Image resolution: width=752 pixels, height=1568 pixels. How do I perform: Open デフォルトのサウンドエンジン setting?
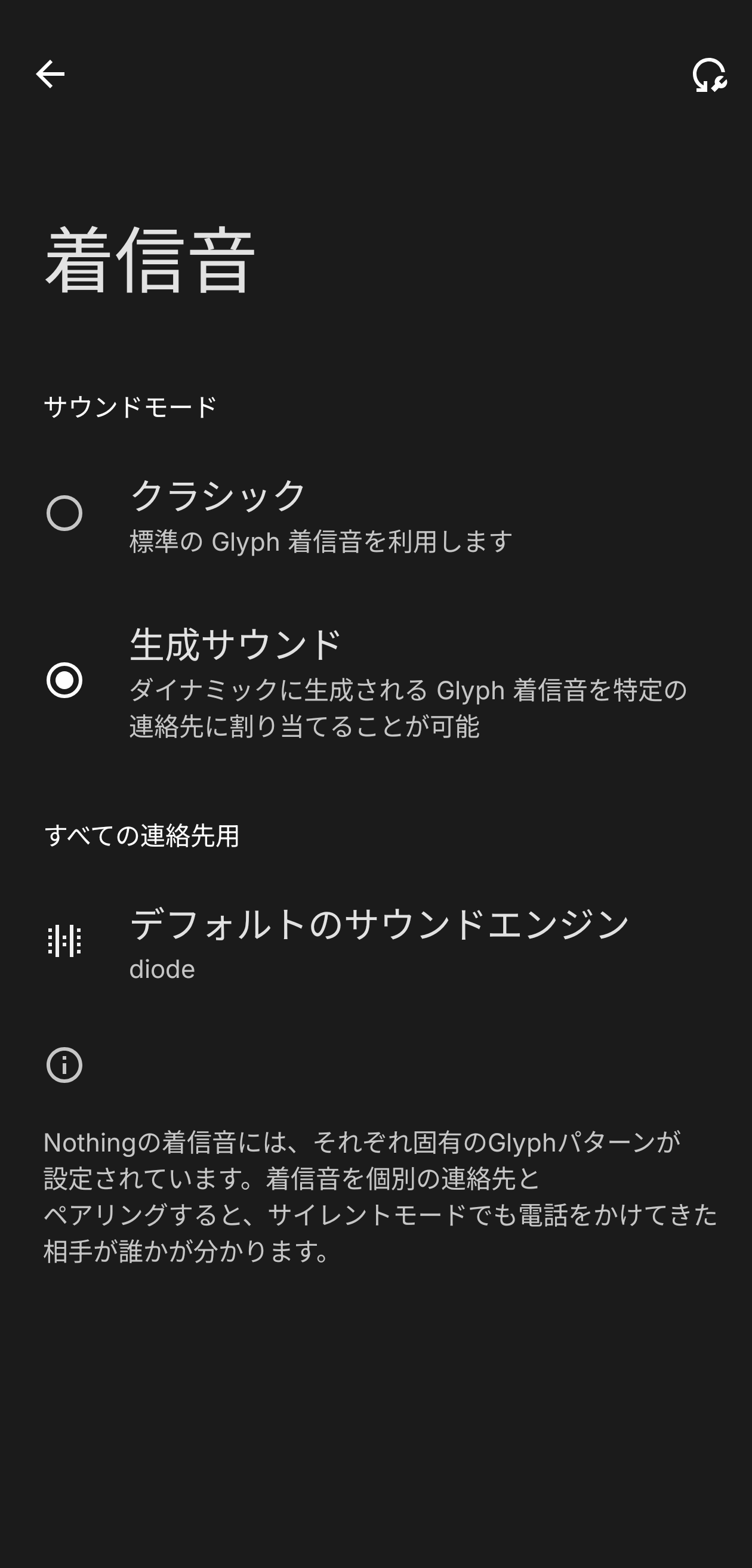point(378,941)
